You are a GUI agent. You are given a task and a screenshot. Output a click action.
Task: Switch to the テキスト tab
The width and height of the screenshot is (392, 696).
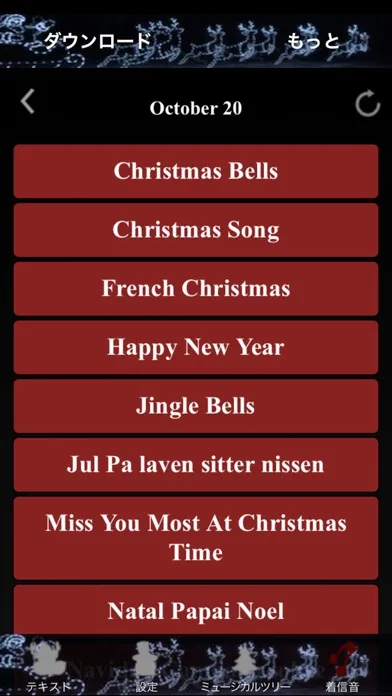48,666
